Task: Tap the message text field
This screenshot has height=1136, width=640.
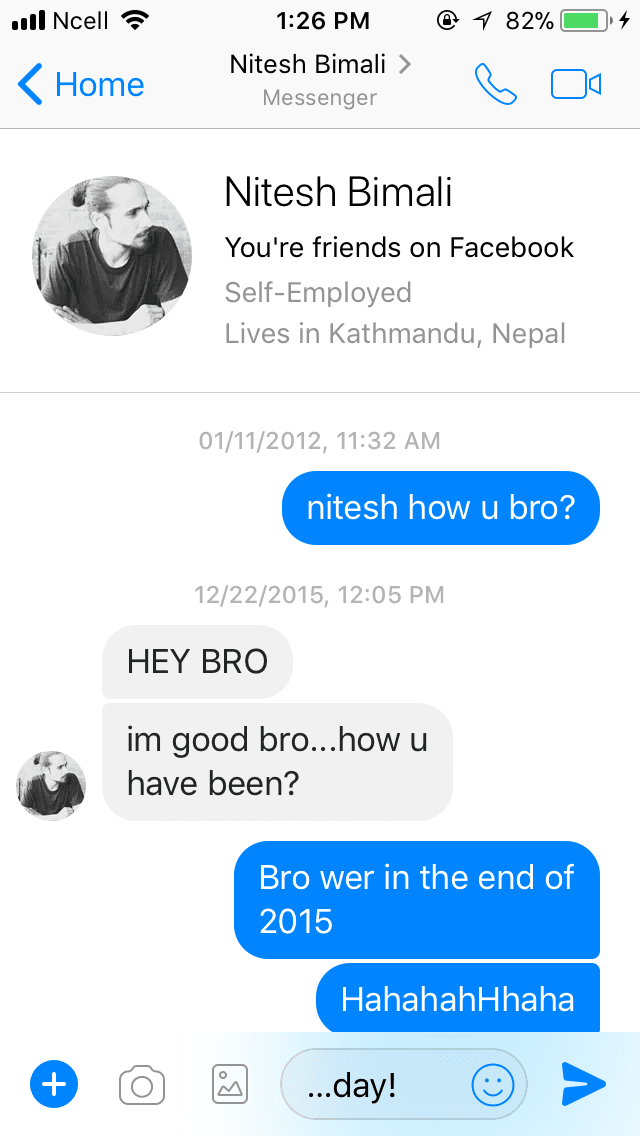Action: [375, 1084]
